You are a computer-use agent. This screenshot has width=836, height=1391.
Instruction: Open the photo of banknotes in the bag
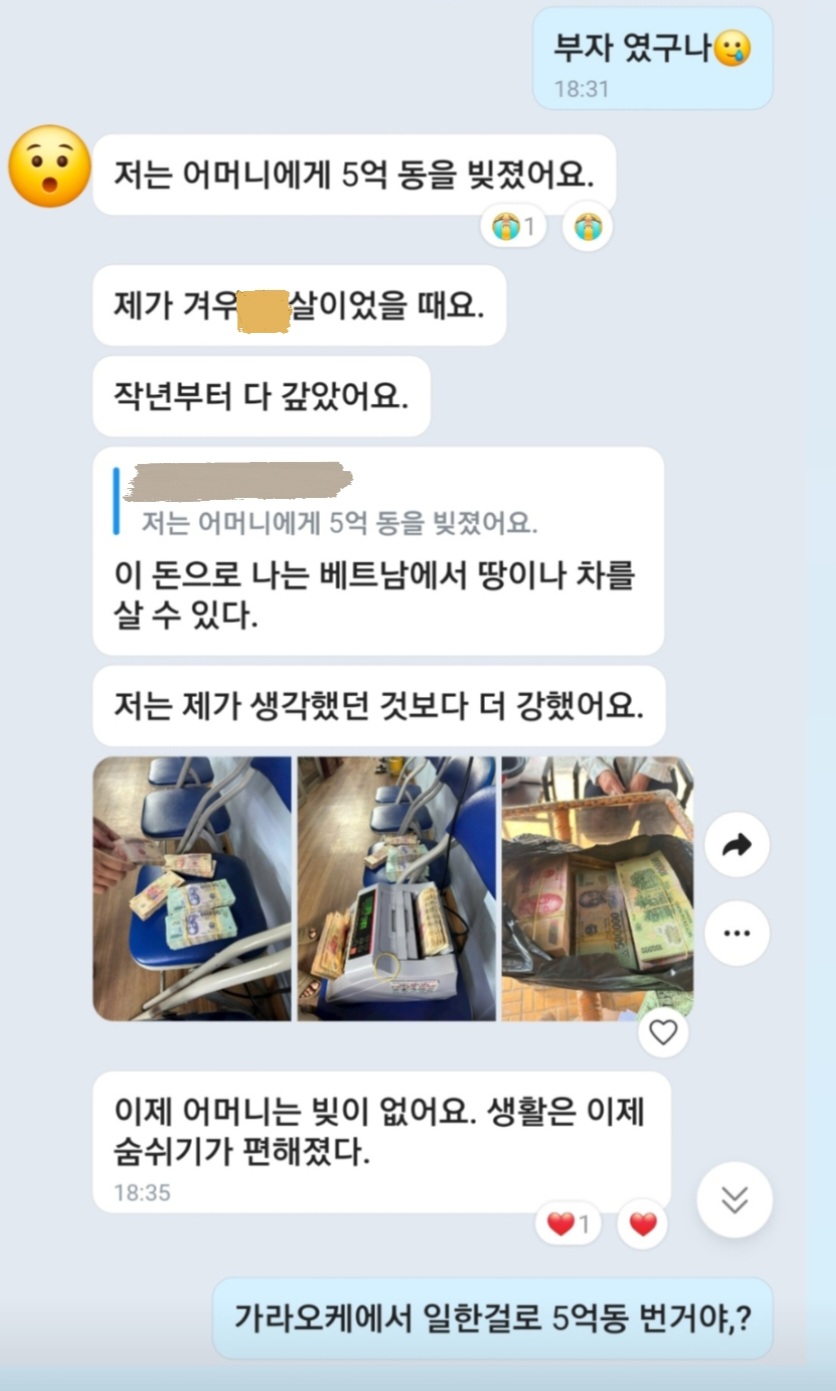pyautogui.click(x=597, y=888)
